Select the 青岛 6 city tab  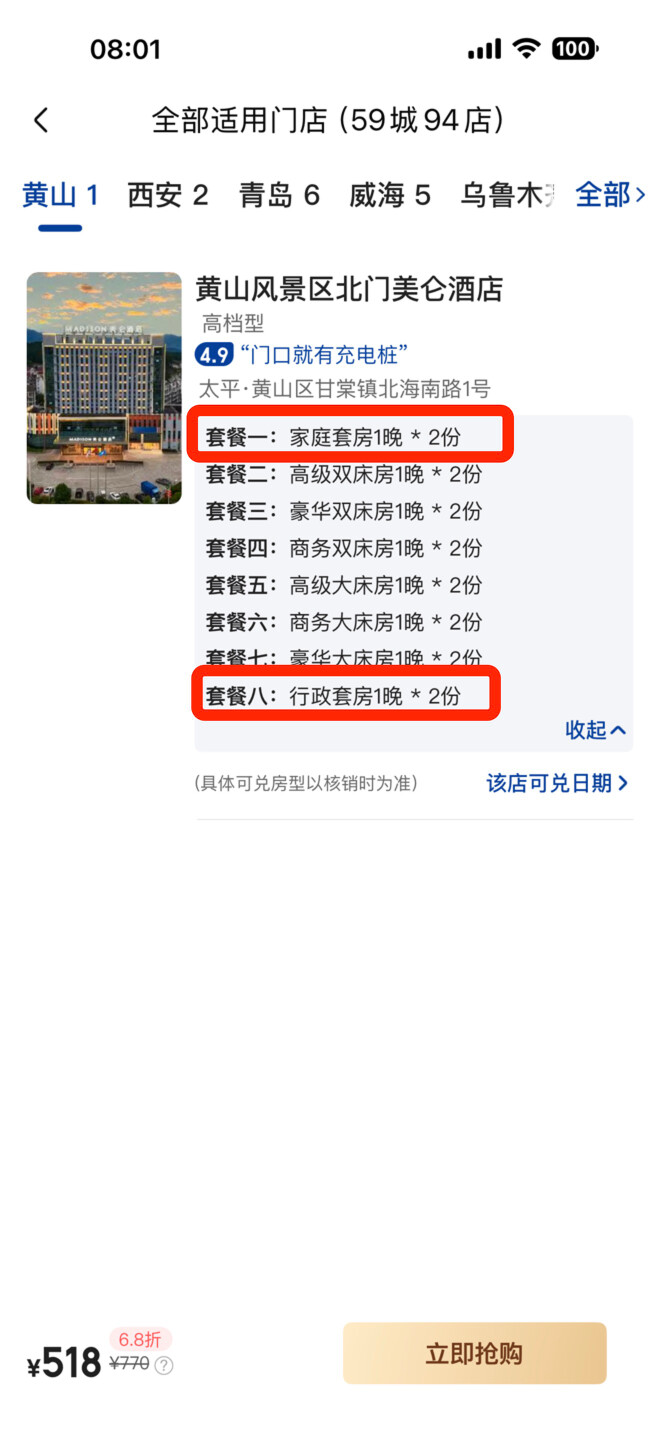click(279, 195)
